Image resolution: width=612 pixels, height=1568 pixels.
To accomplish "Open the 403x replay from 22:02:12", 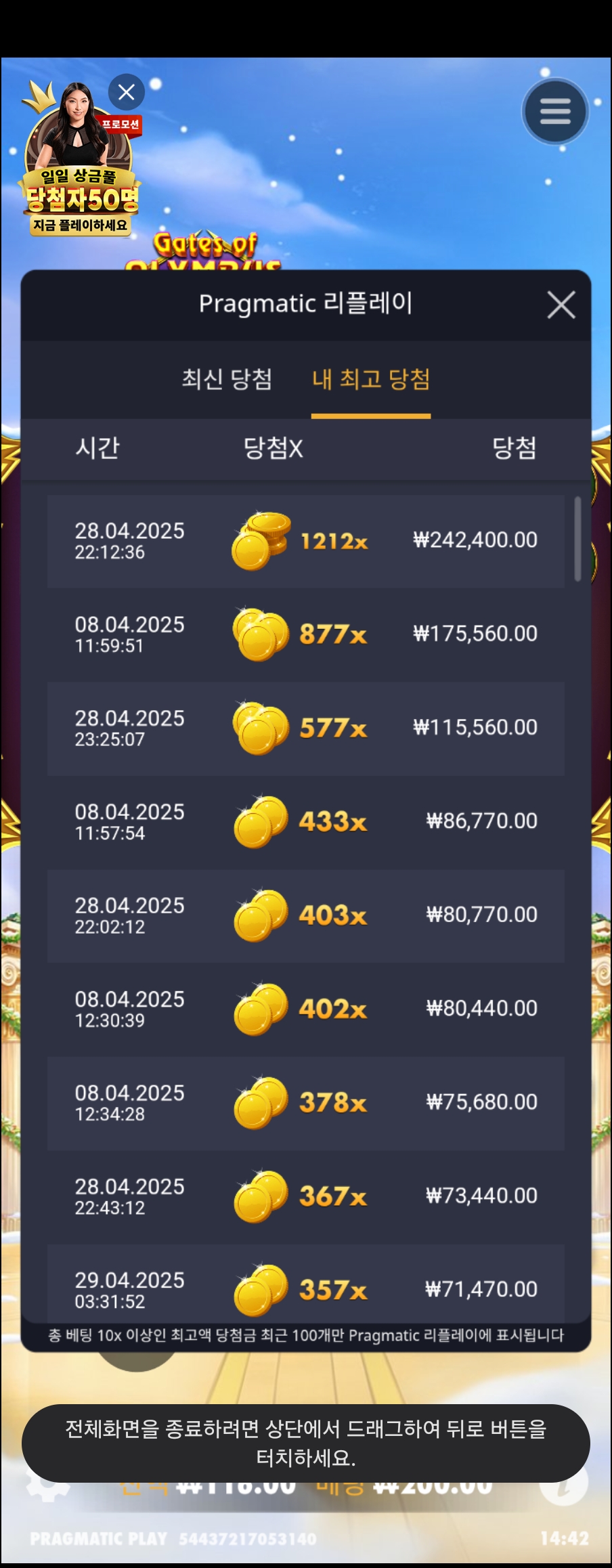I will 306,915.
